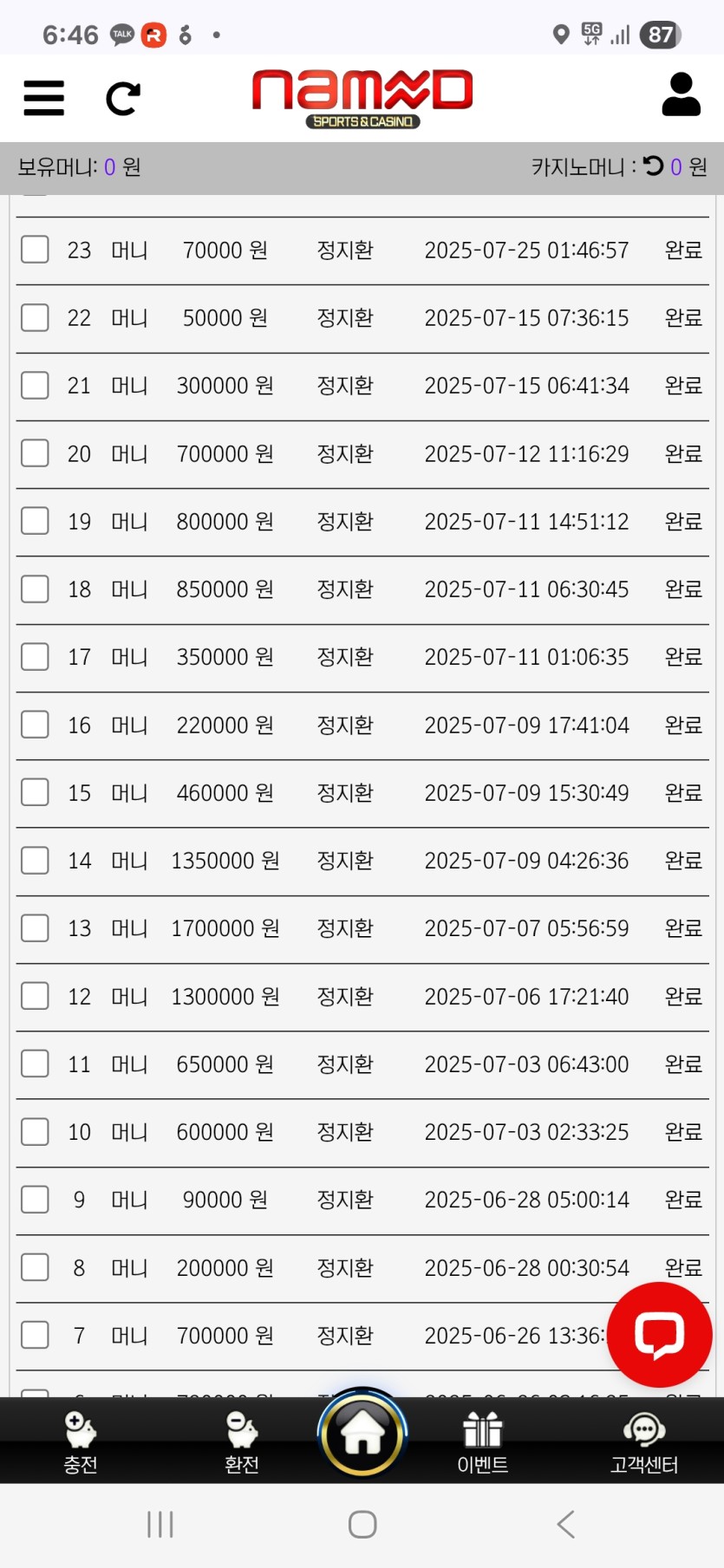Select the checkbox for row 8
This screenshot has width=724, height=1568.
(35, 1267)
